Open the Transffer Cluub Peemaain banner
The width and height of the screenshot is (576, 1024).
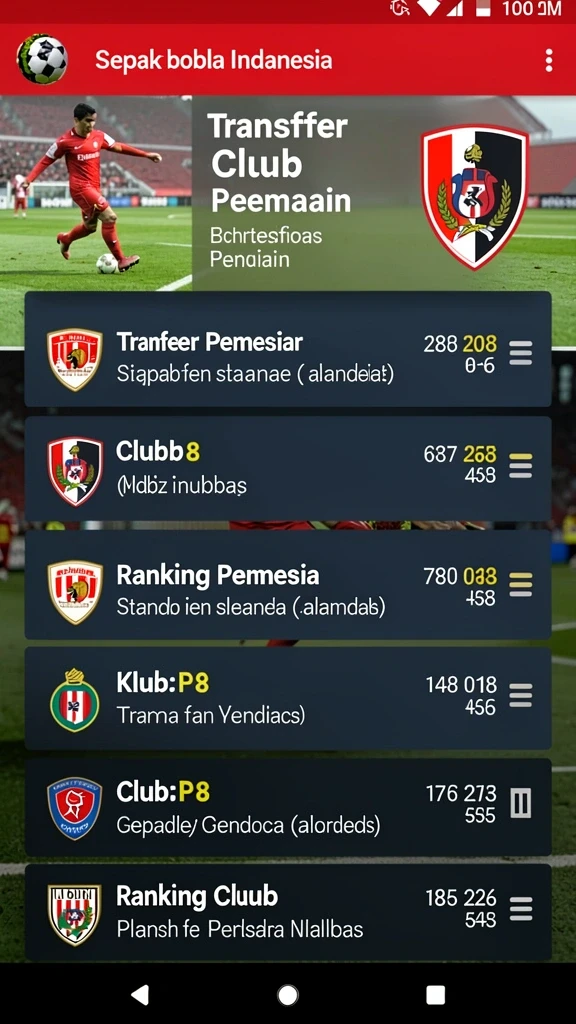tap(288, 193)
